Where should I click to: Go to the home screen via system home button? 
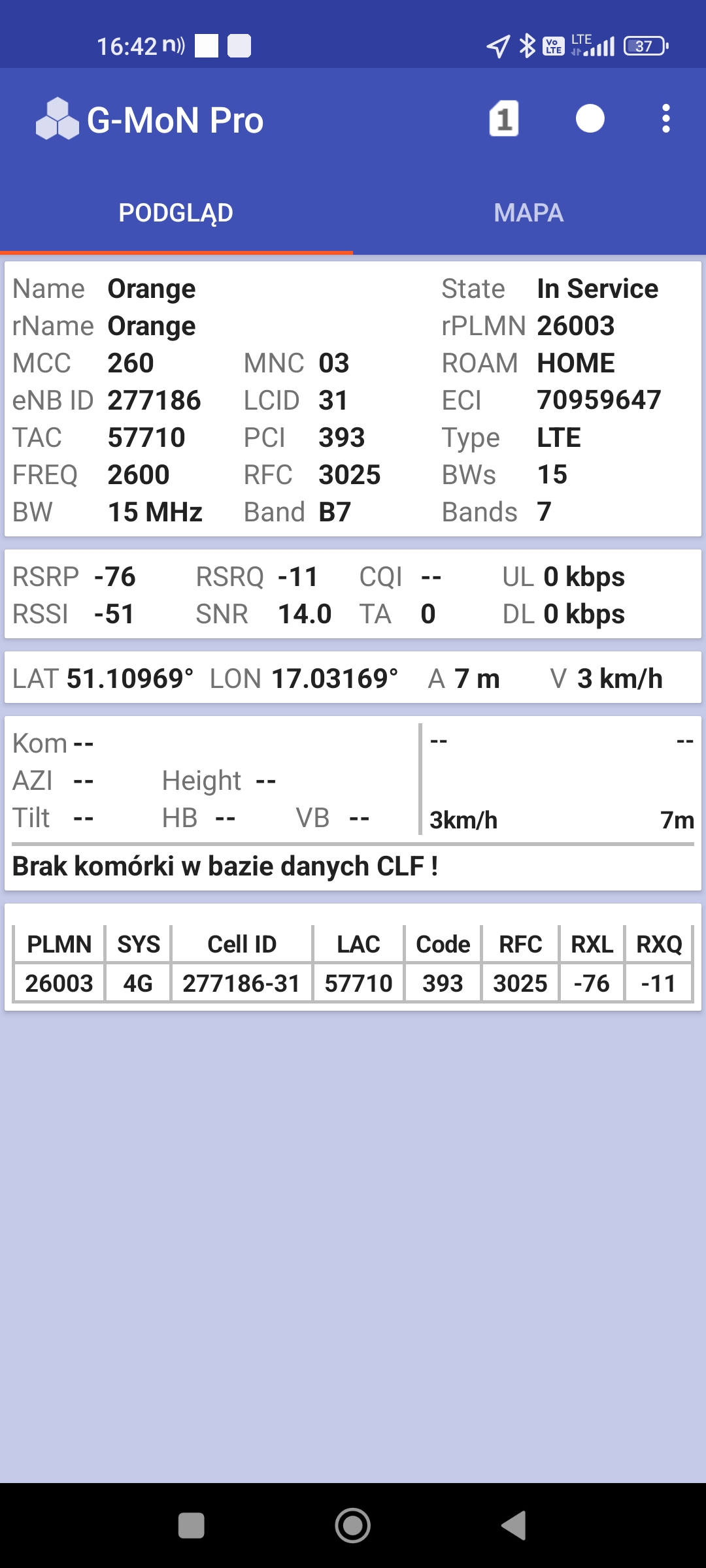(353, 1526)
